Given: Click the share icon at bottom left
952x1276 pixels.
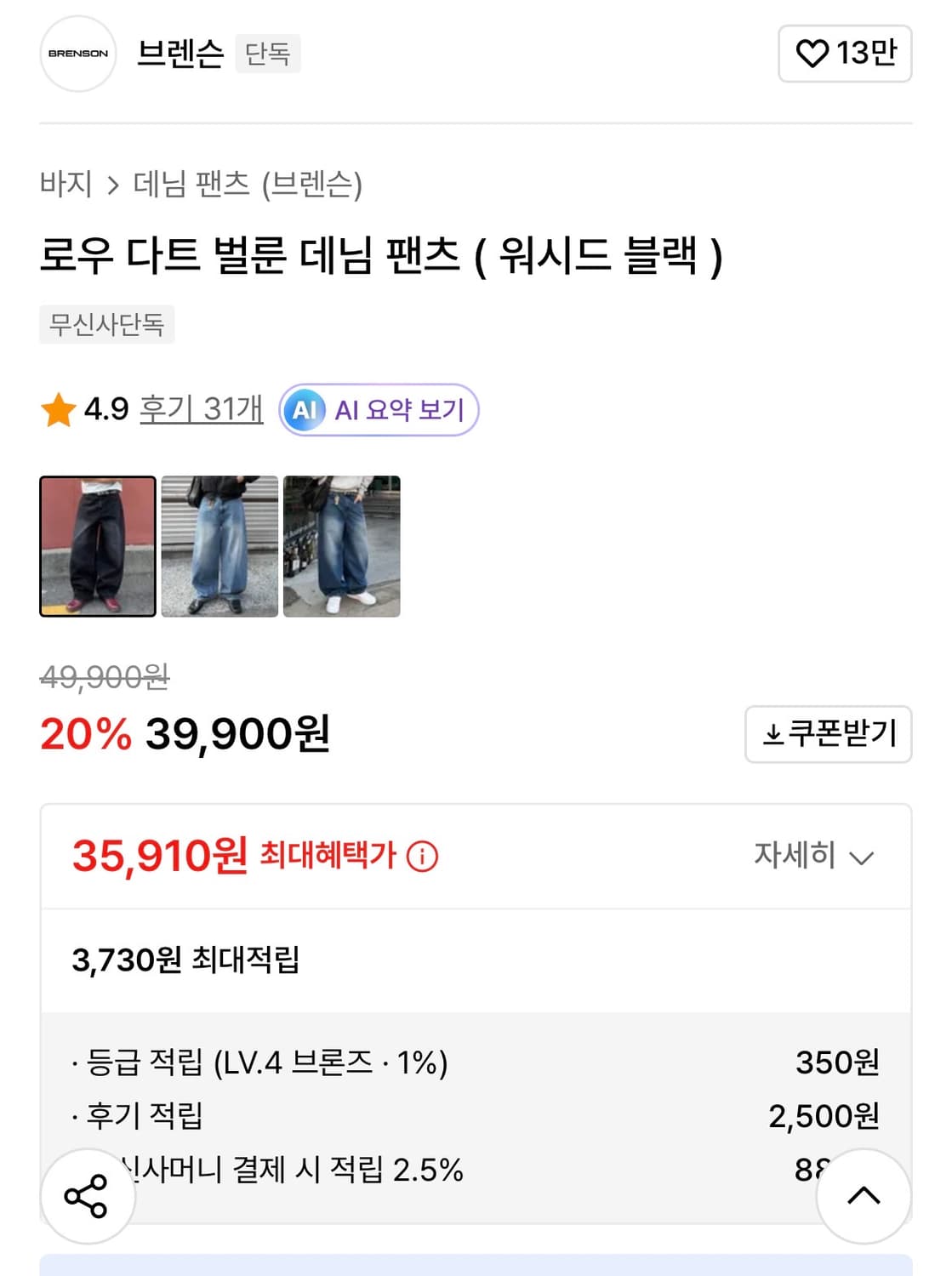Looking at the screenshot, I should (88, 1195).
